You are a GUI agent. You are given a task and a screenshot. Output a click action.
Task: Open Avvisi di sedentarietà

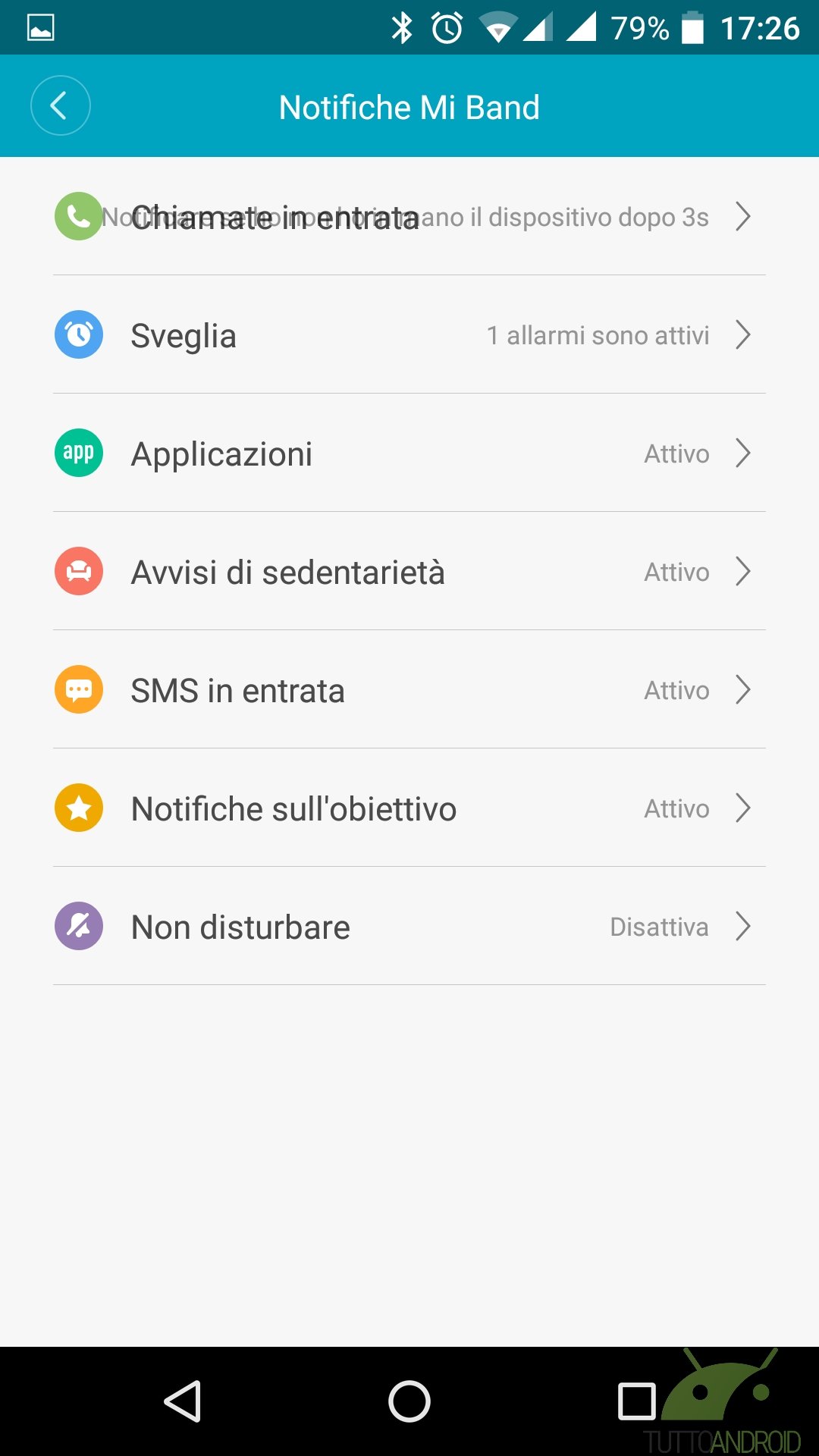[409, 572]
